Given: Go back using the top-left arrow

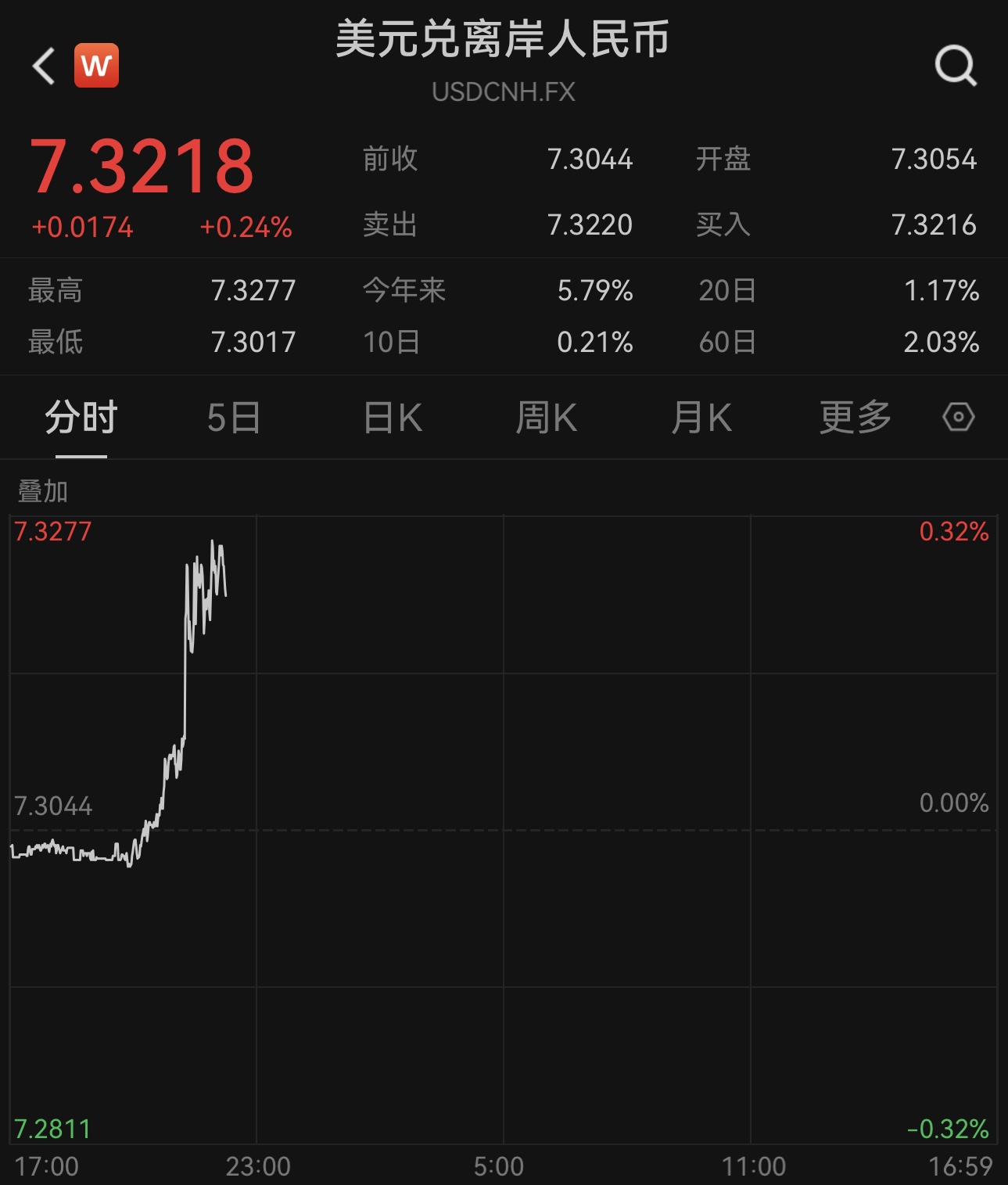Looking at the screenshot, I should pos(44,66).
